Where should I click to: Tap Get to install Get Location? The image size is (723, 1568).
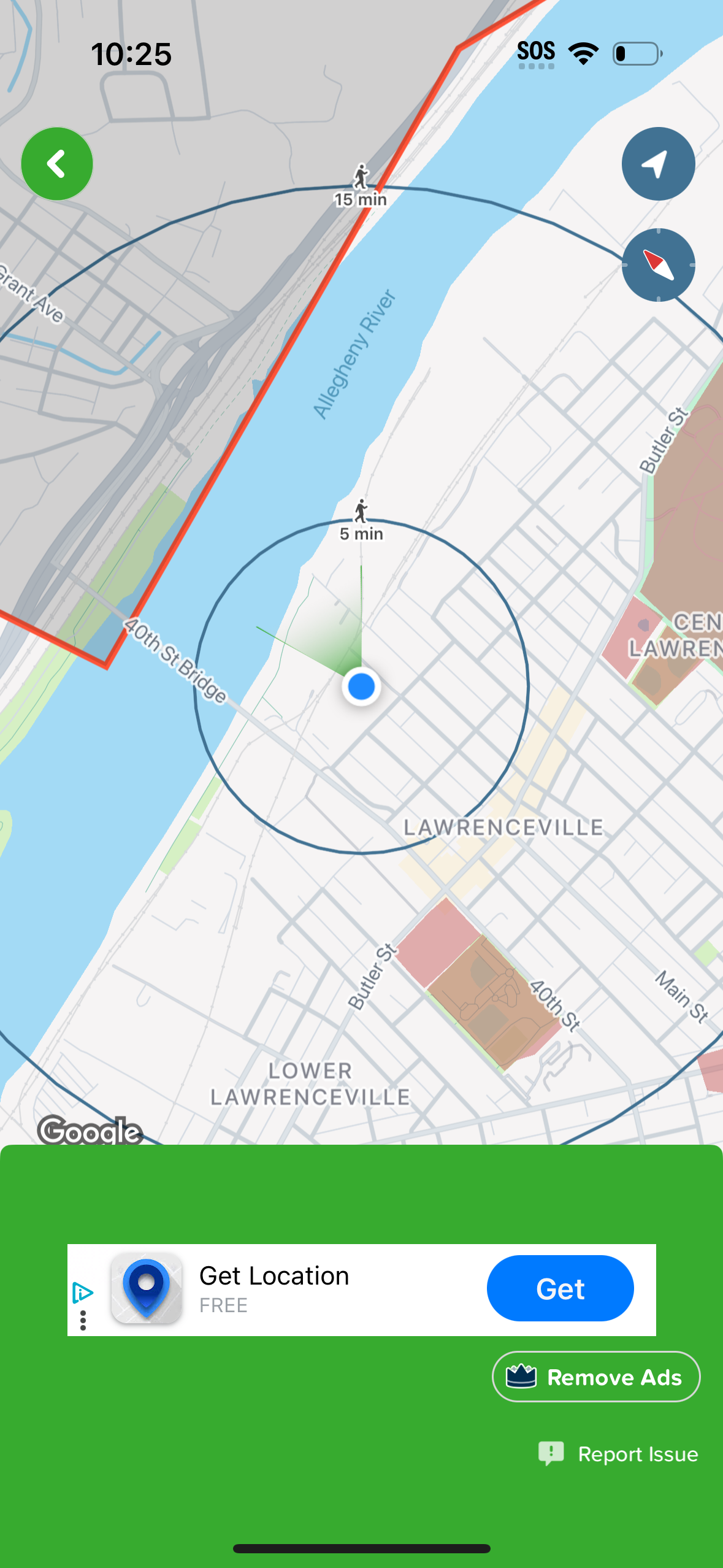pos(560,1289)
